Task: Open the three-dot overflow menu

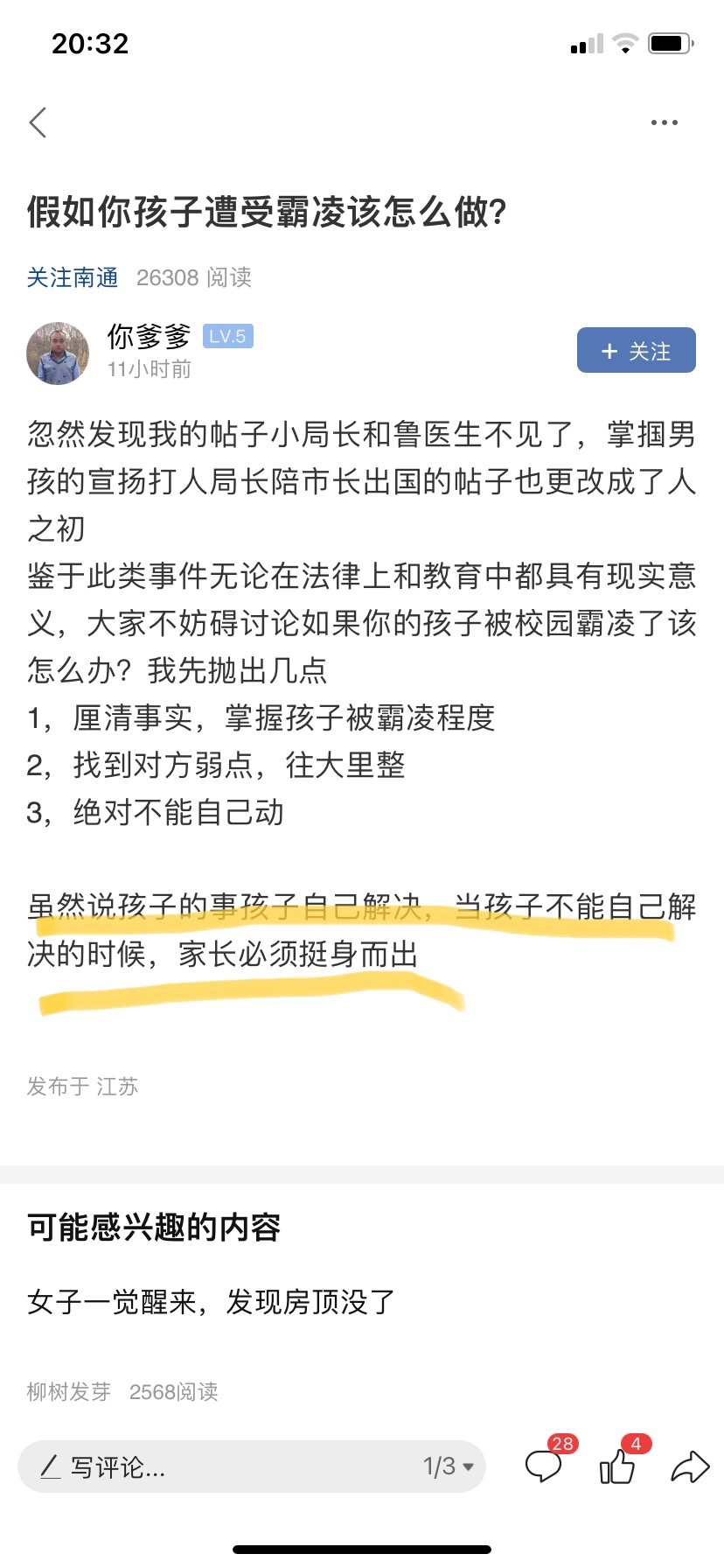Action: click(664, 123)
